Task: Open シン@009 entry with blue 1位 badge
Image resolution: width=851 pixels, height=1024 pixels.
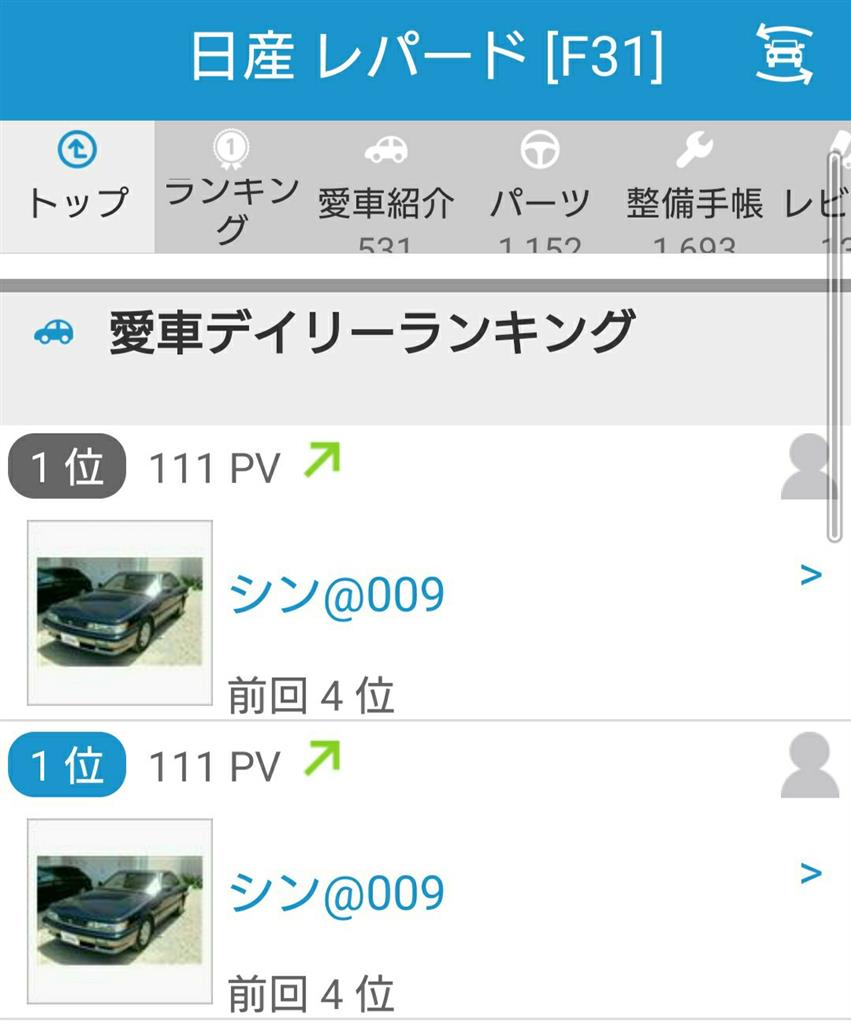Action: point(337,893)
